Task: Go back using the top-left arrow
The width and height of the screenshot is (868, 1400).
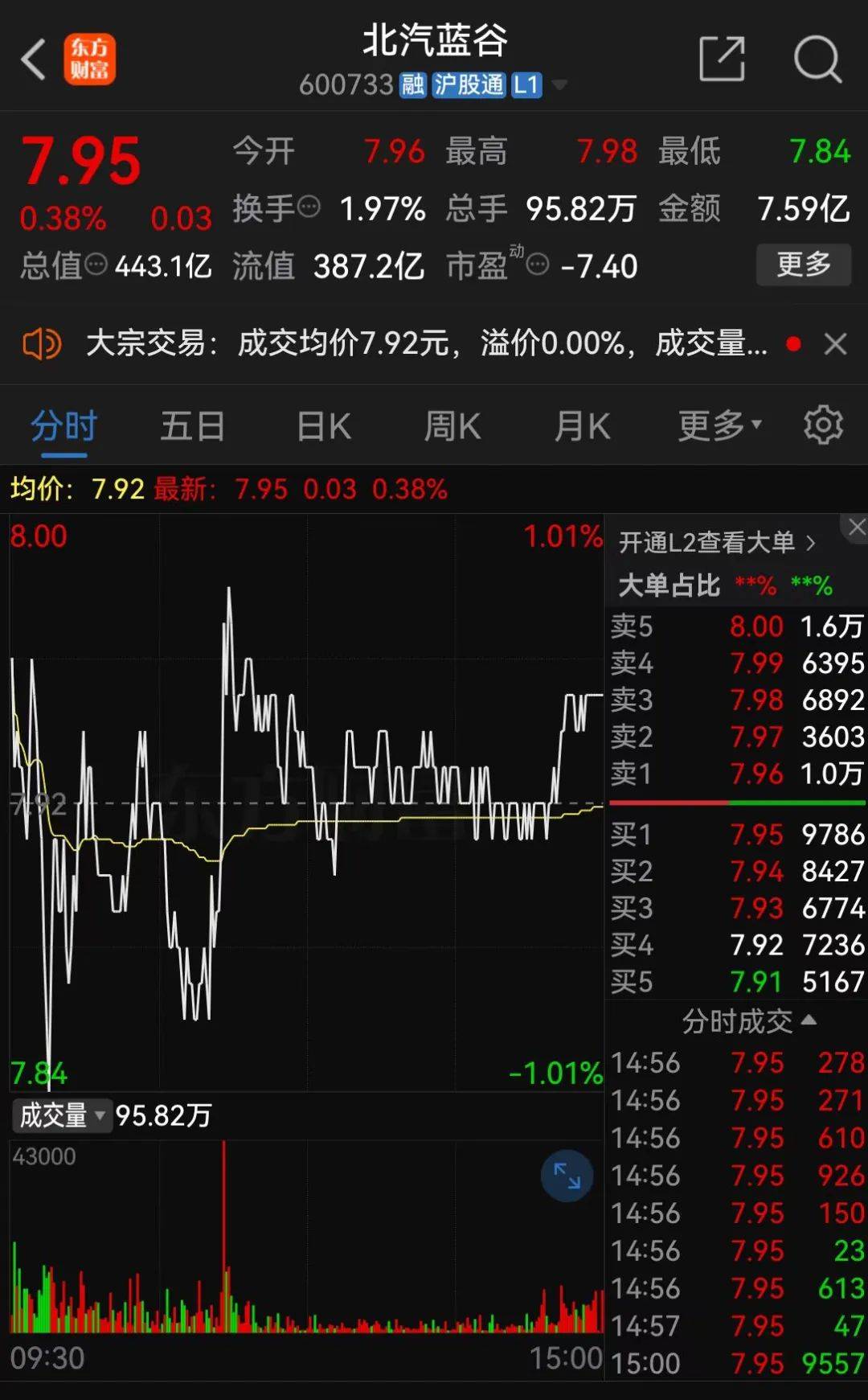Action: pos(33,59)
